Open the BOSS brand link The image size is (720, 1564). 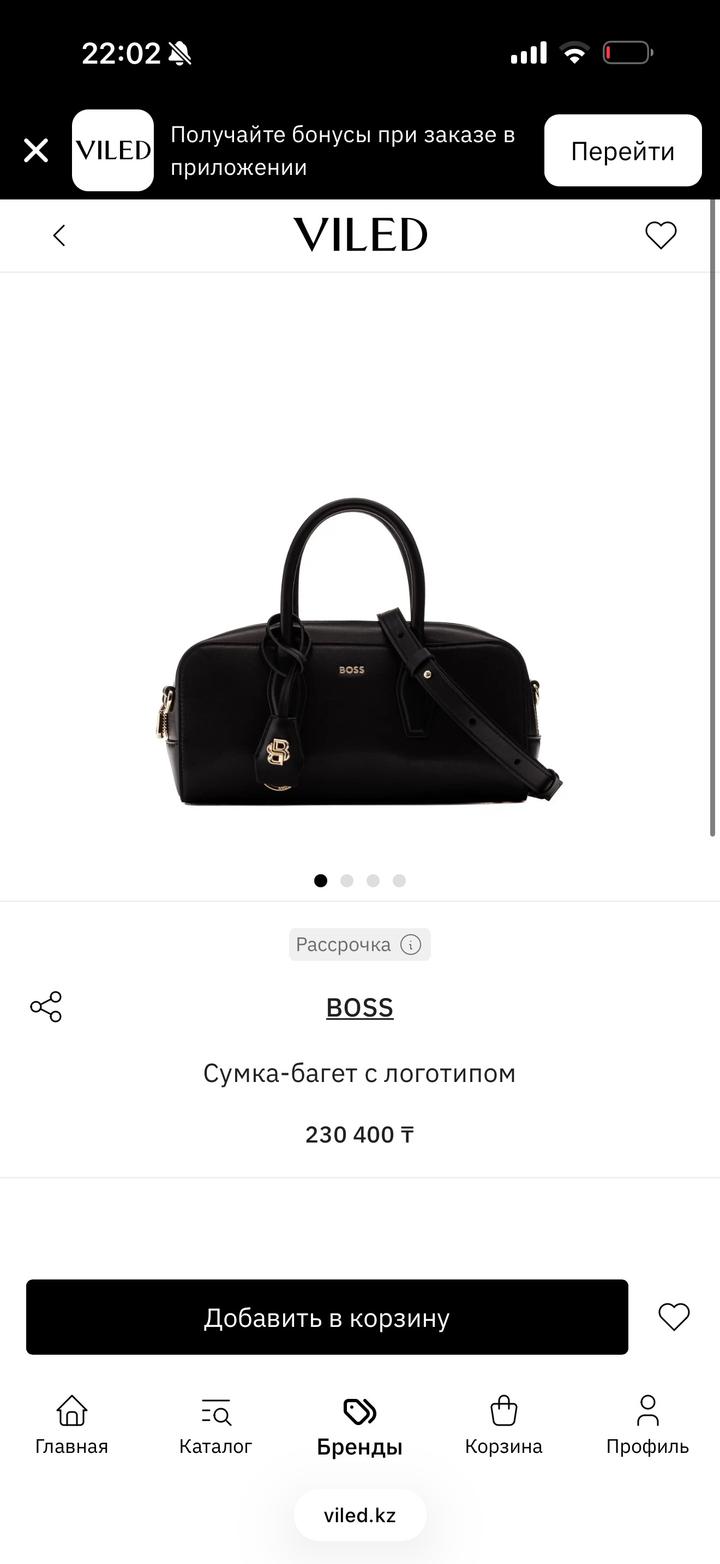point(360,1008)
